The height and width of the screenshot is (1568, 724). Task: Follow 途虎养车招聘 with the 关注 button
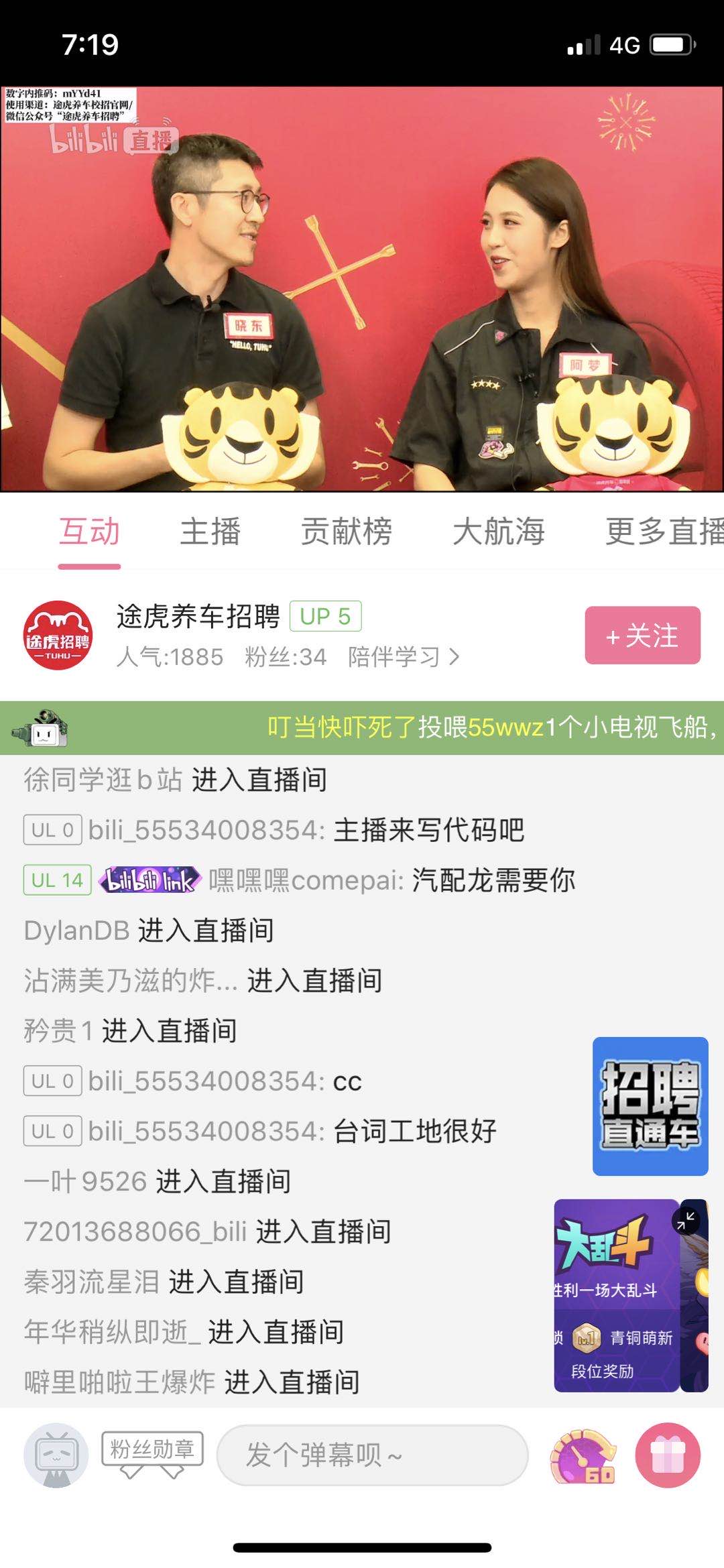click(642, 636)
